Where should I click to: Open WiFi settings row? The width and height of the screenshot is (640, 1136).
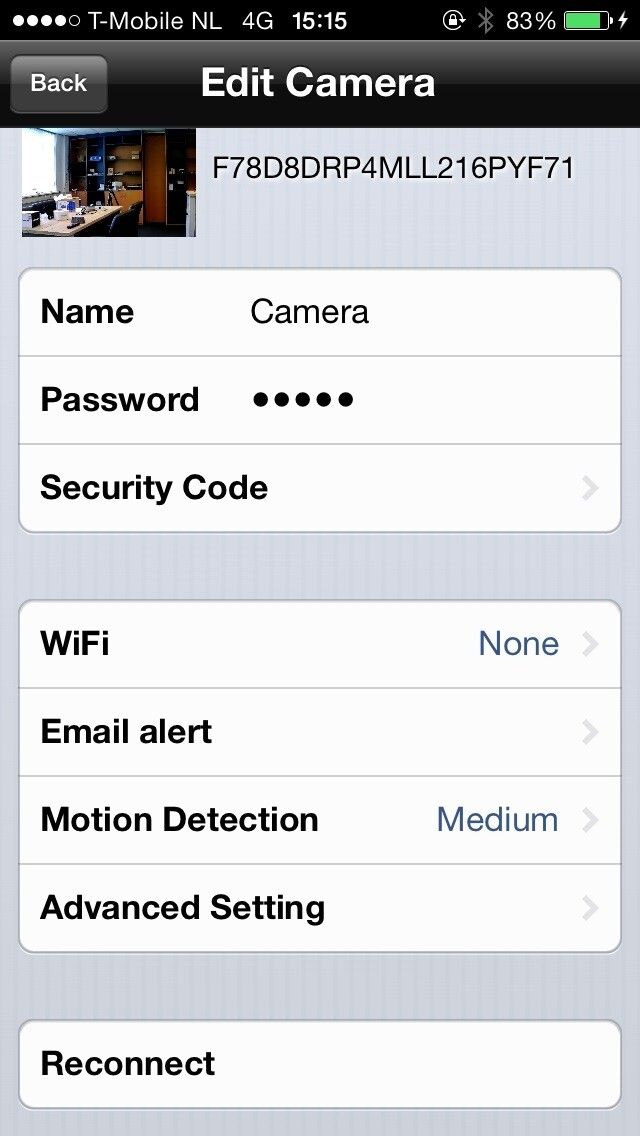(320, 643)
